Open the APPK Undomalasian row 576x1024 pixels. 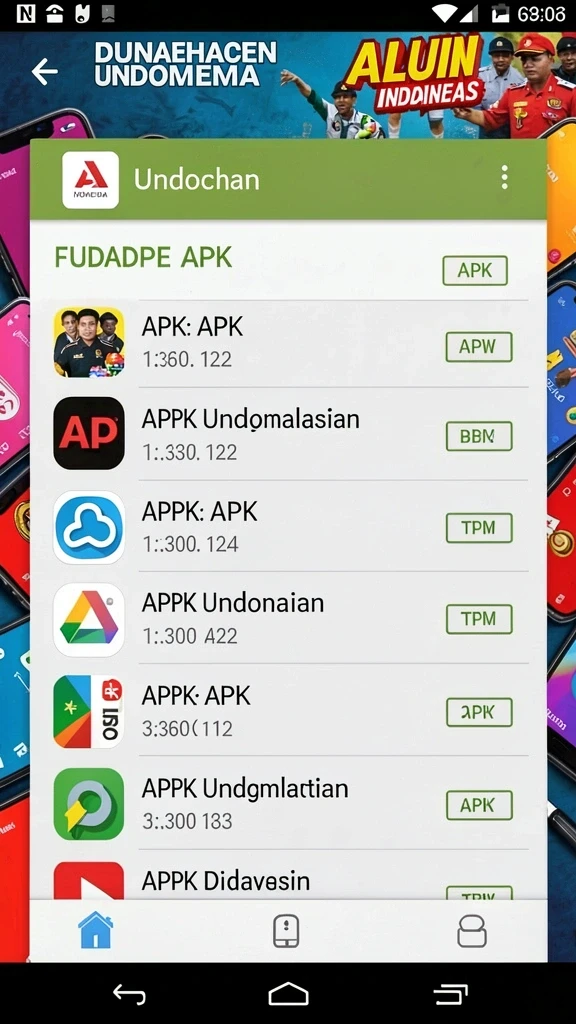click(289, 434)
